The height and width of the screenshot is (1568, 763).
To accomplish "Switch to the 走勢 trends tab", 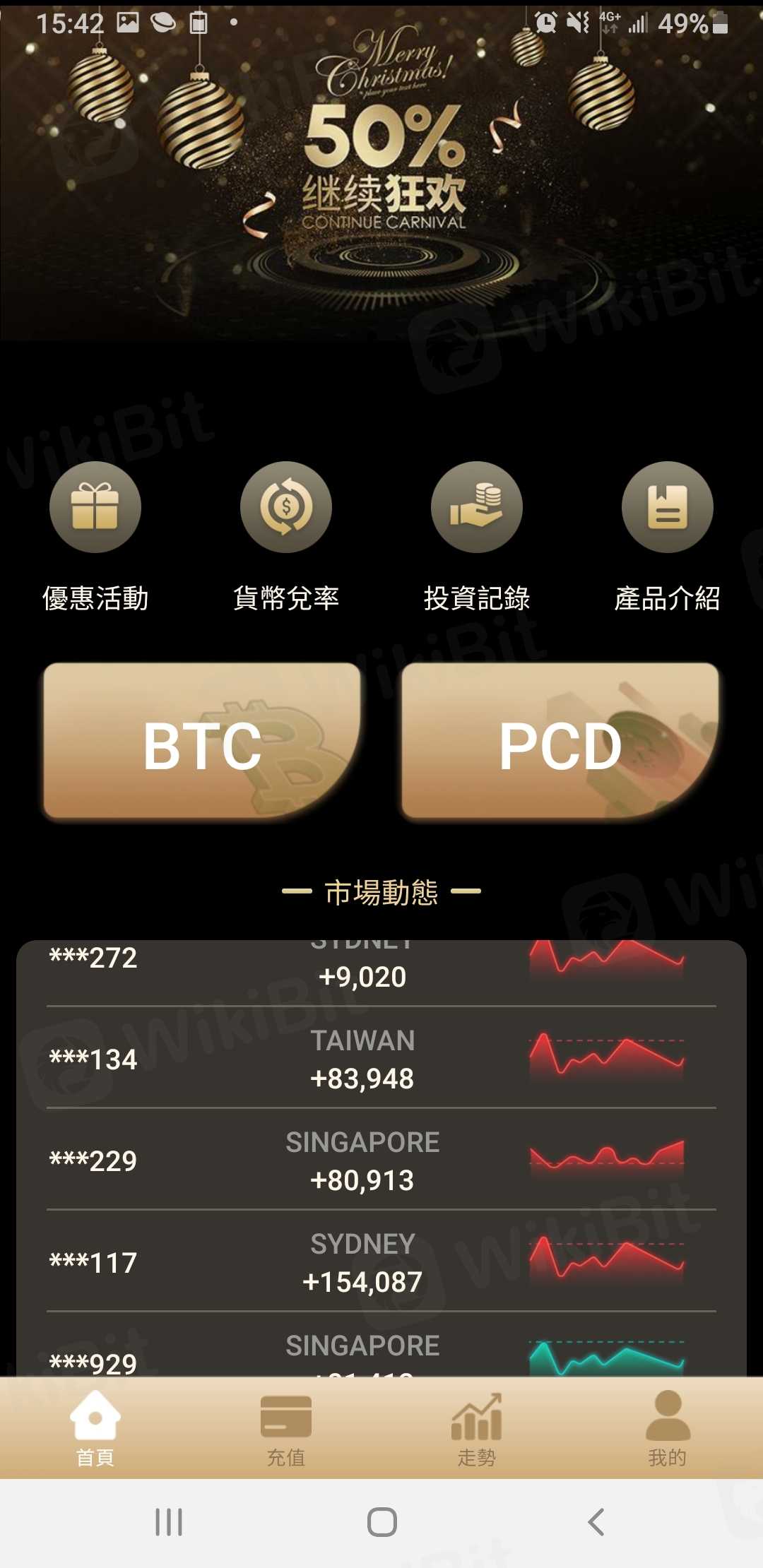I will (x=477, y=1428).
